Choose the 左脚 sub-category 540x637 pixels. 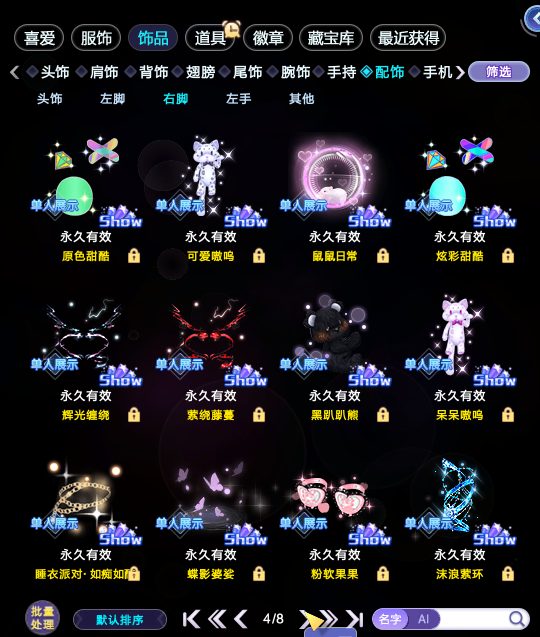click(113, 99)
